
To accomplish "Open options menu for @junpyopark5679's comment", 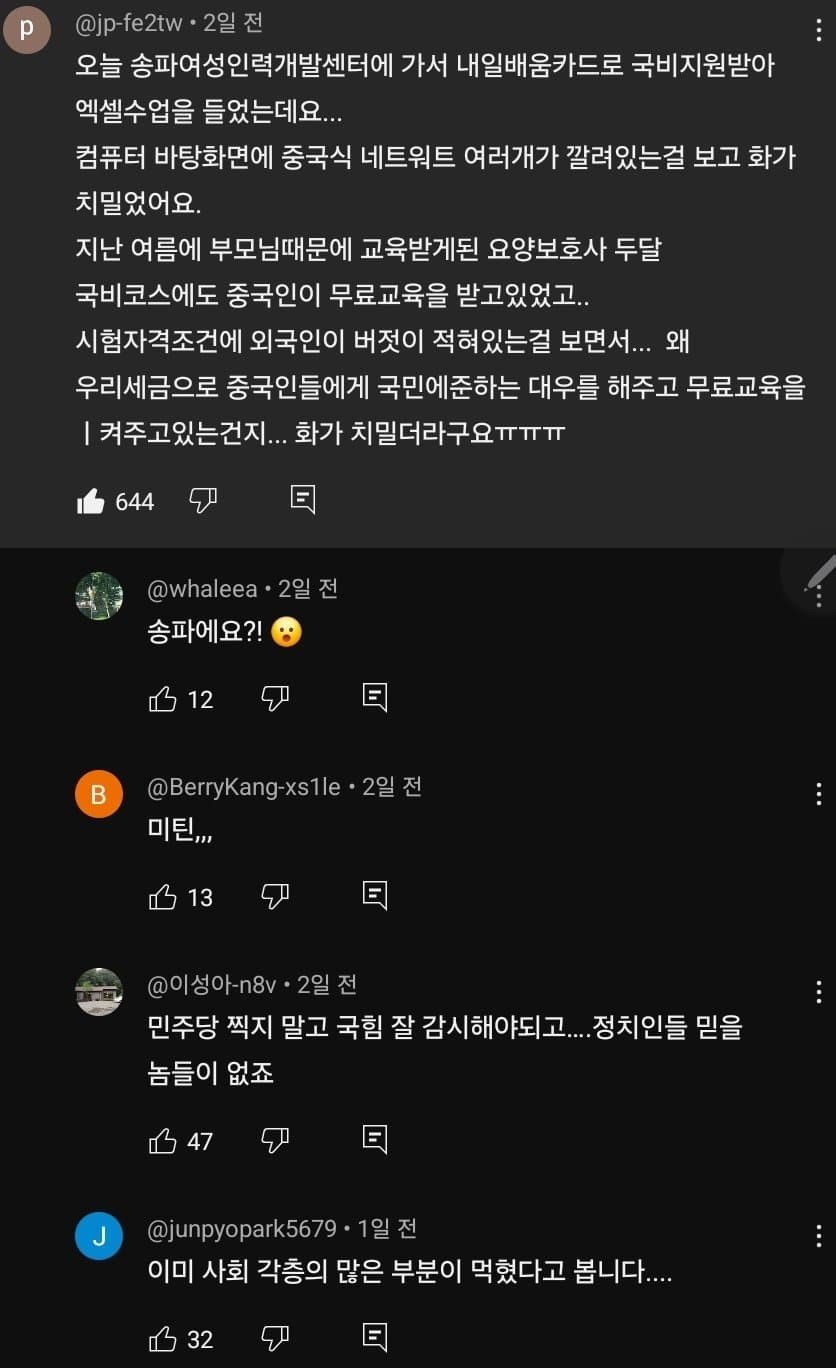I will tap(820, 1235).
